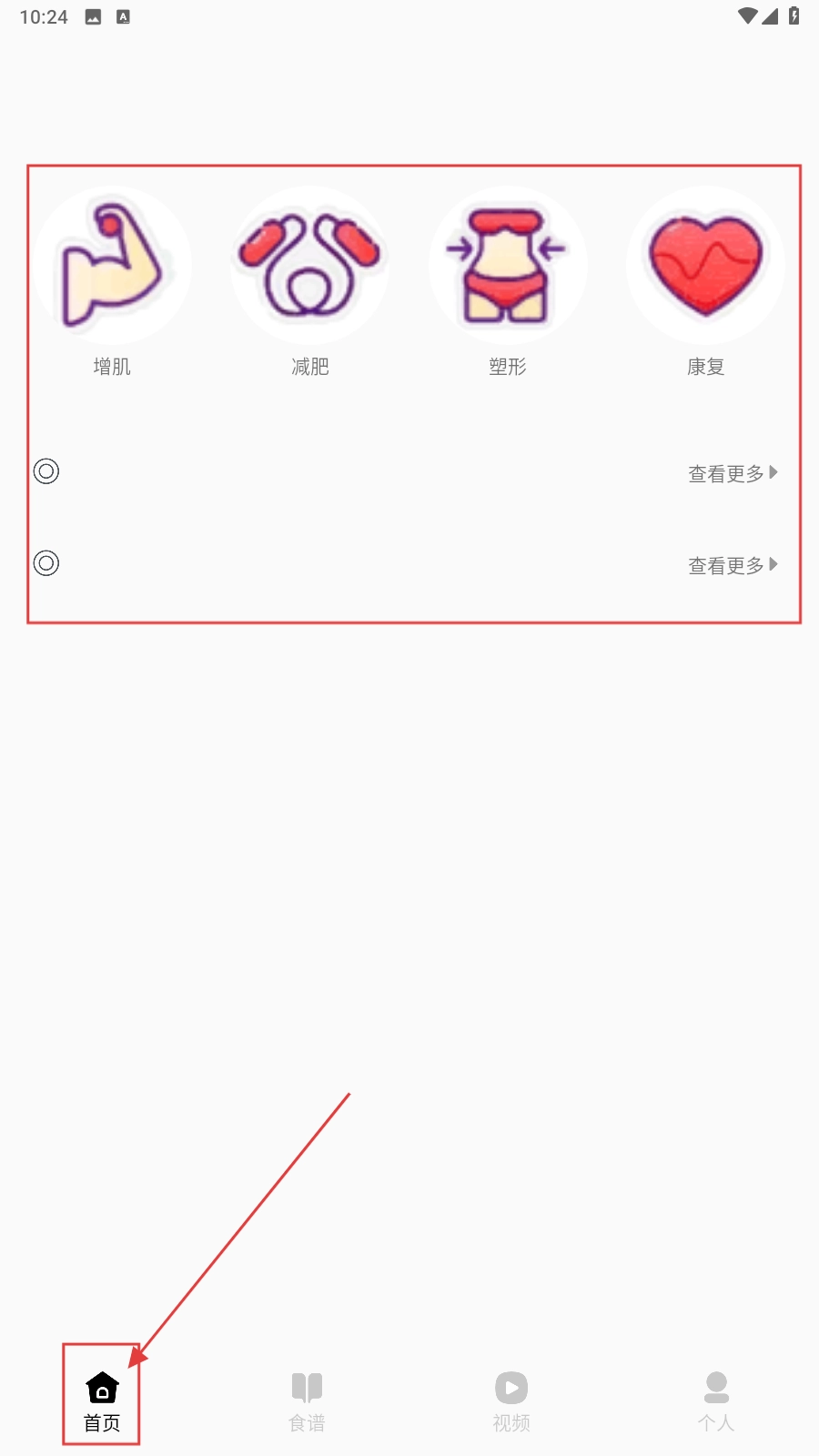Select the first circular radio indicator
Screen dimensions: 819x1456
tap(45, 471)
